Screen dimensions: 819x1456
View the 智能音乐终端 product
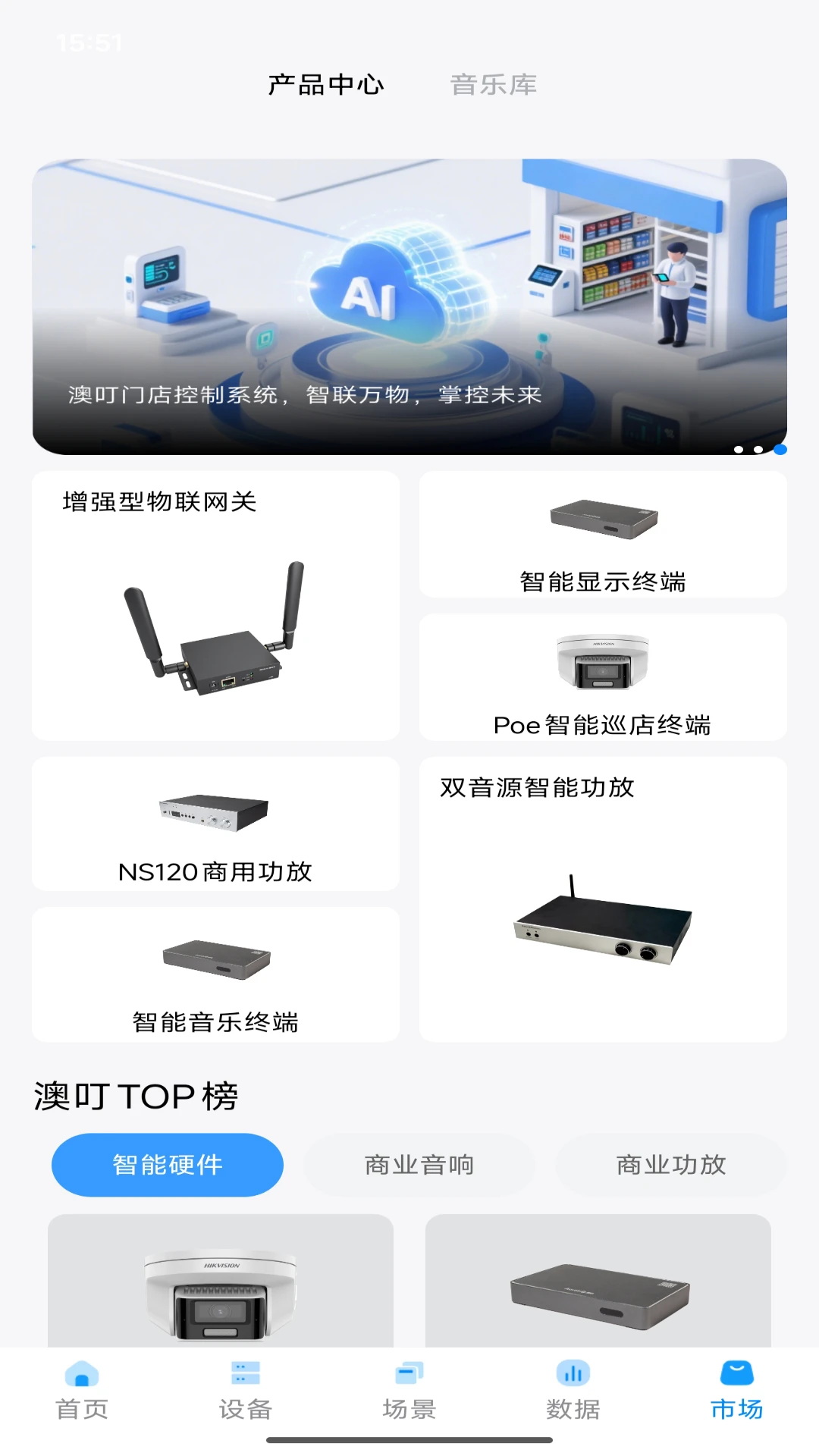(215, 974)
